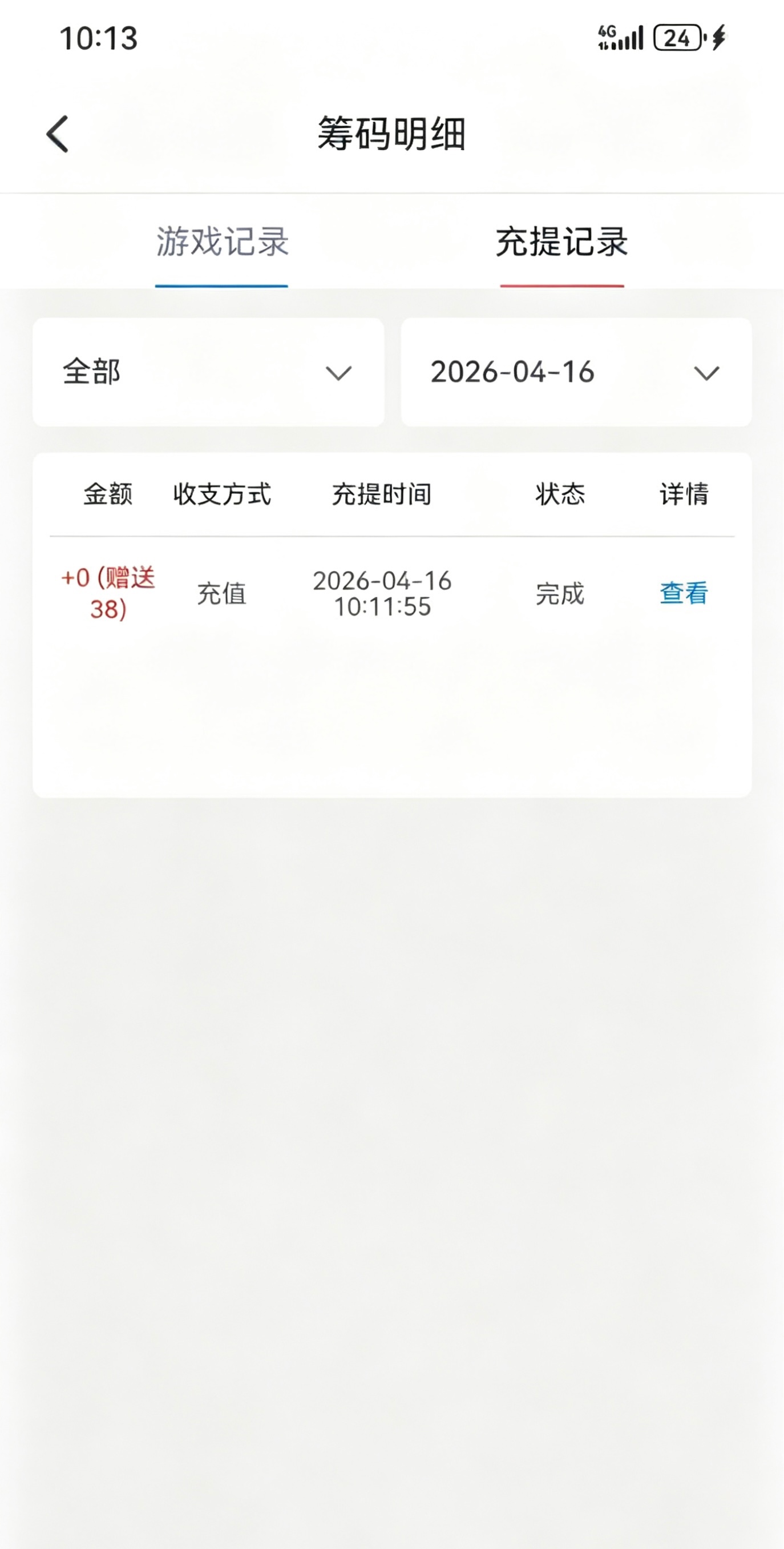
Task: Switch to the 游戏记录 tab
Action: click(x=223, y=242)
